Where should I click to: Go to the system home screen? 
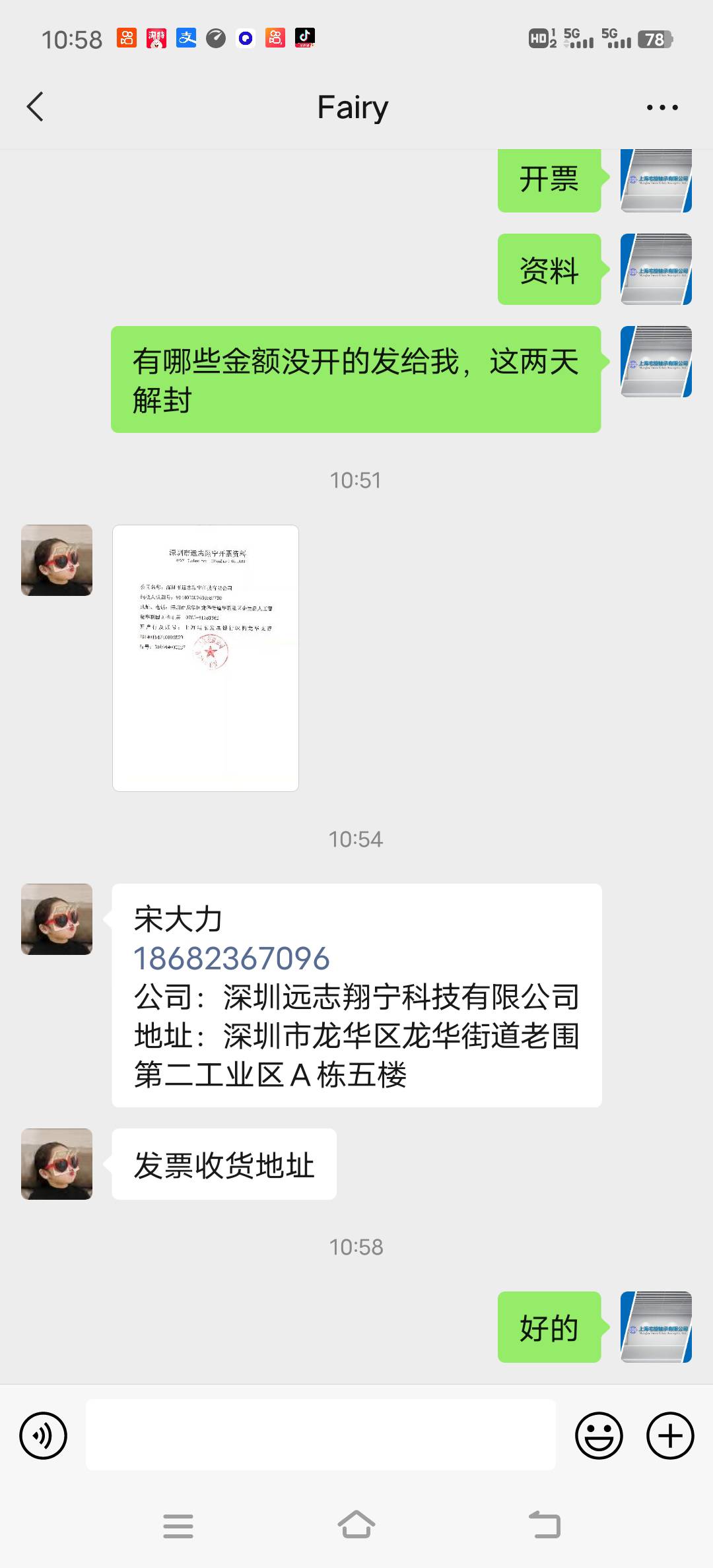pos(356,1525)
